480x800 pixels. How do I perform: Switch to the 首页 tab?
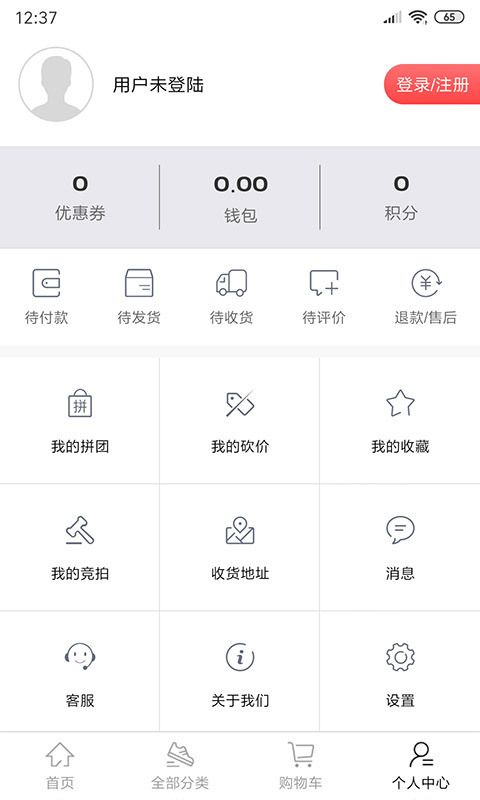point(60,766)
